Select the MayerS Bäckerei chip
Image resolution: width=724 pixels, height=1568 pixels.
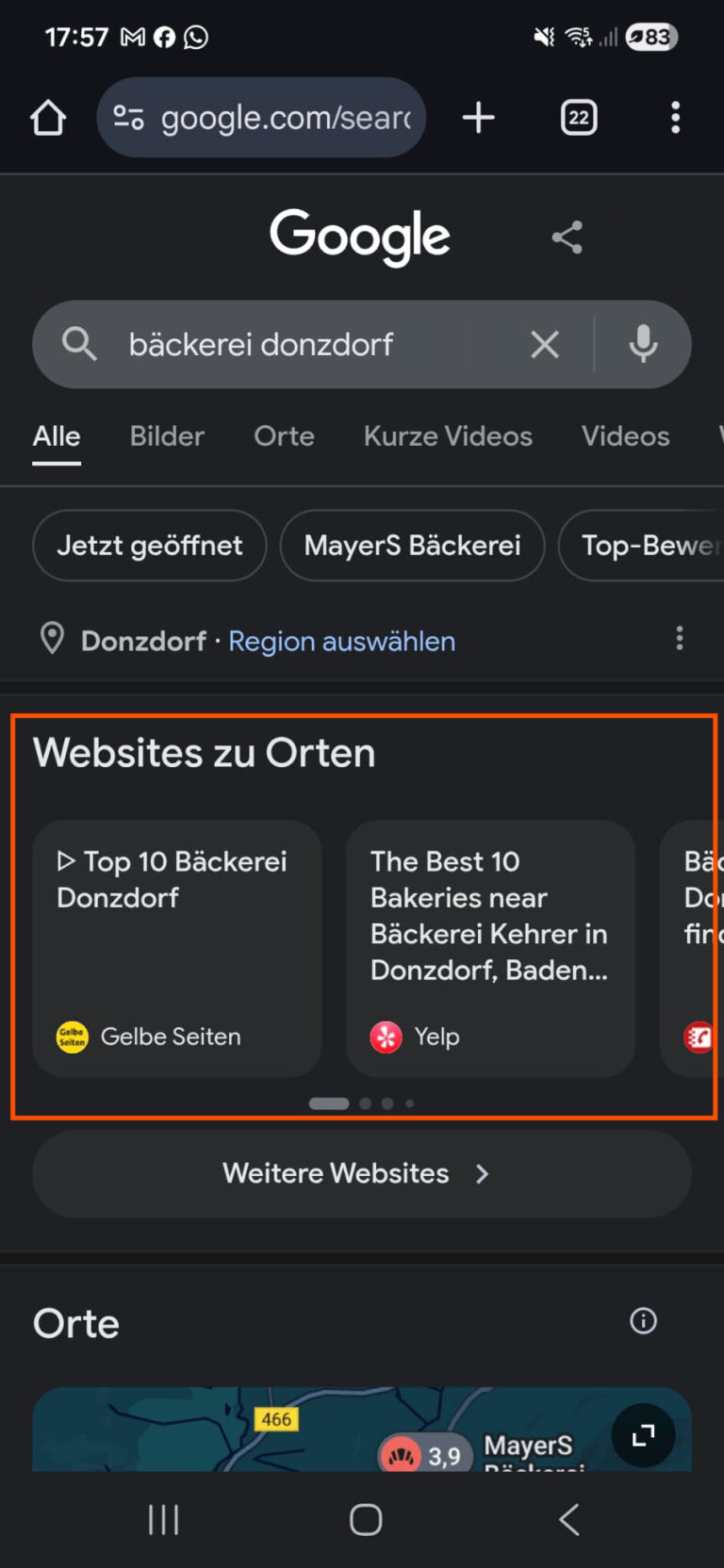pos(412,546)
